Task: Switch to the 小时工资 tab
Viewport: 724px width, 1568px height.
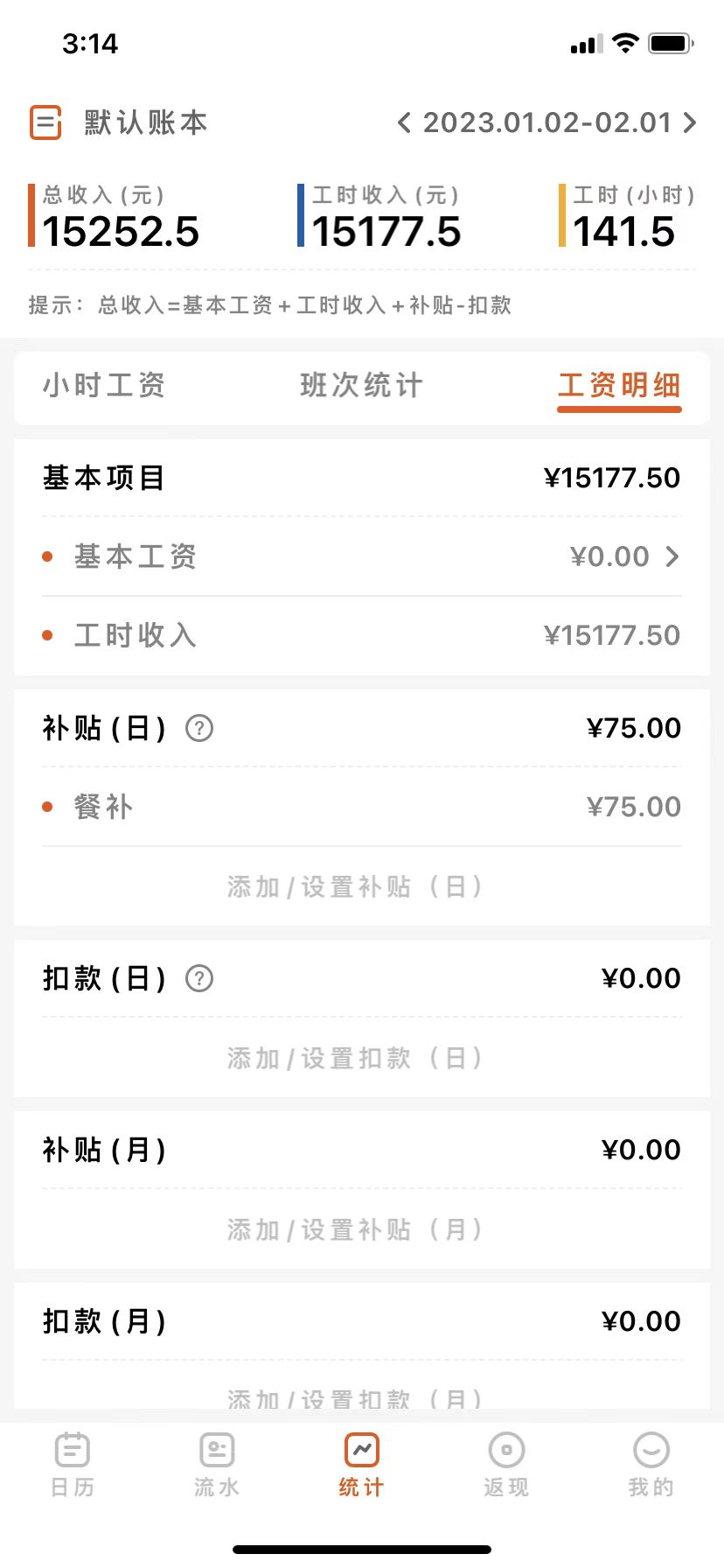Action: click(104, 386)
